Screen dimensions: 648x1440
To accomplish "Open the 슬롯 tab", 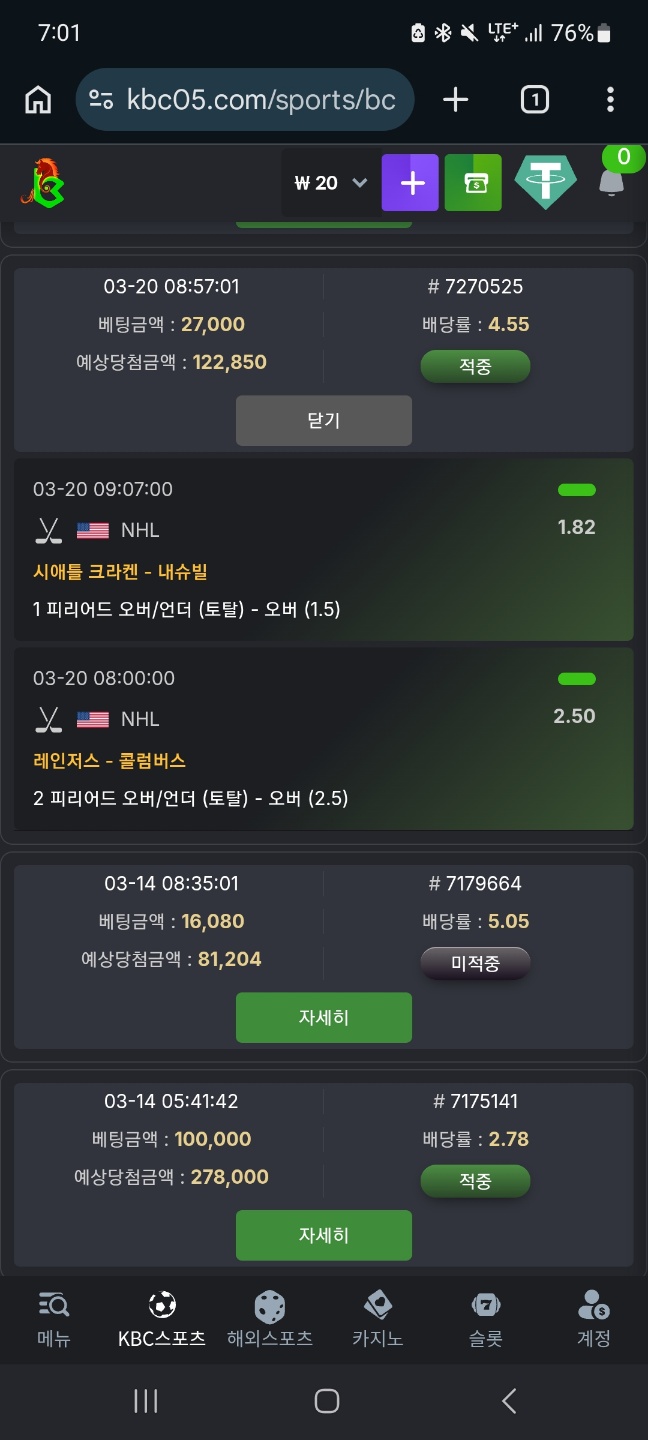I will coord(486,1319).
